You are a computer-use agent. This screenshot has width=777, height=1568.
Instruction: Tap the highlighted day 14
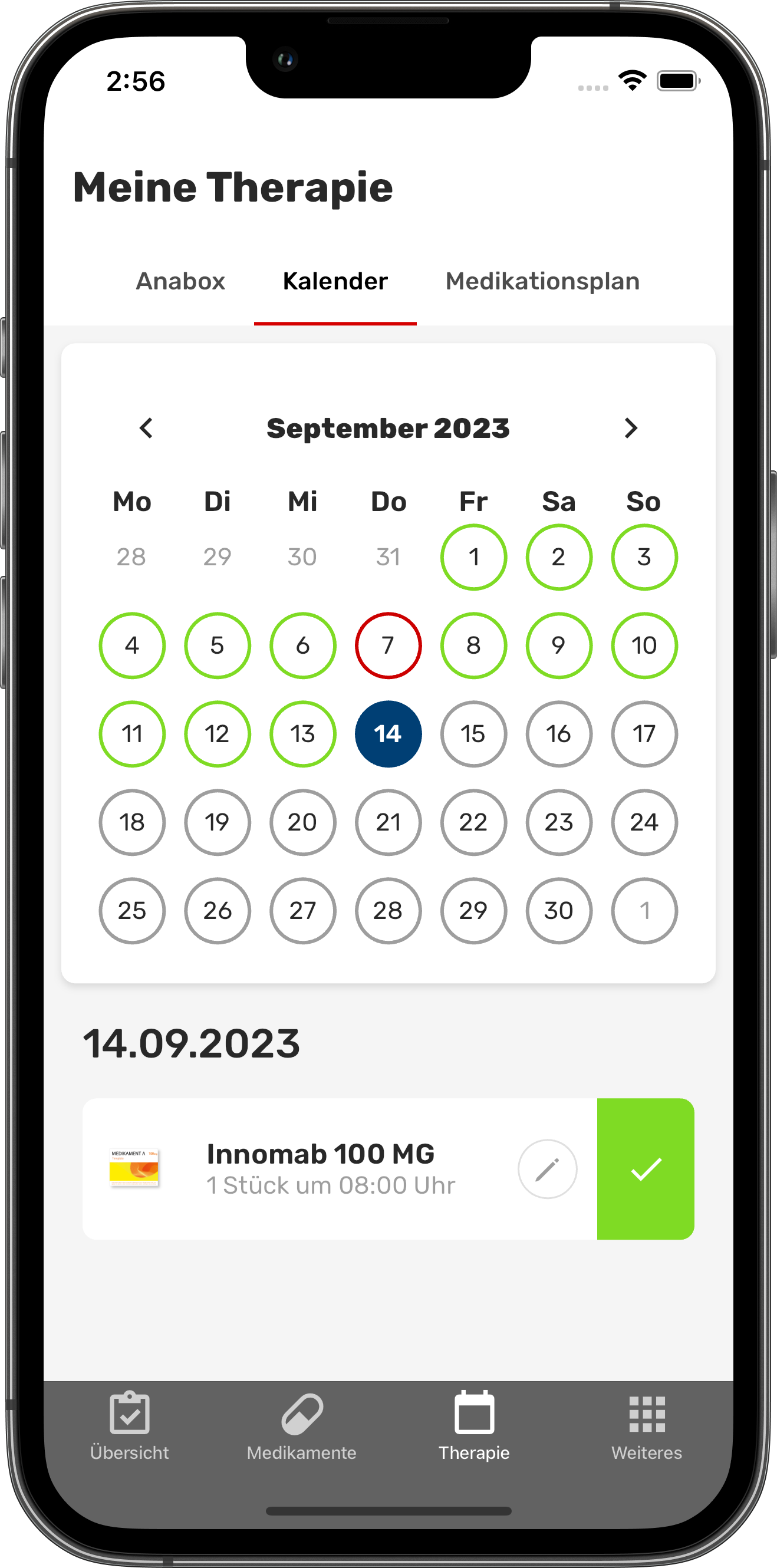click(x=388, y=734)
